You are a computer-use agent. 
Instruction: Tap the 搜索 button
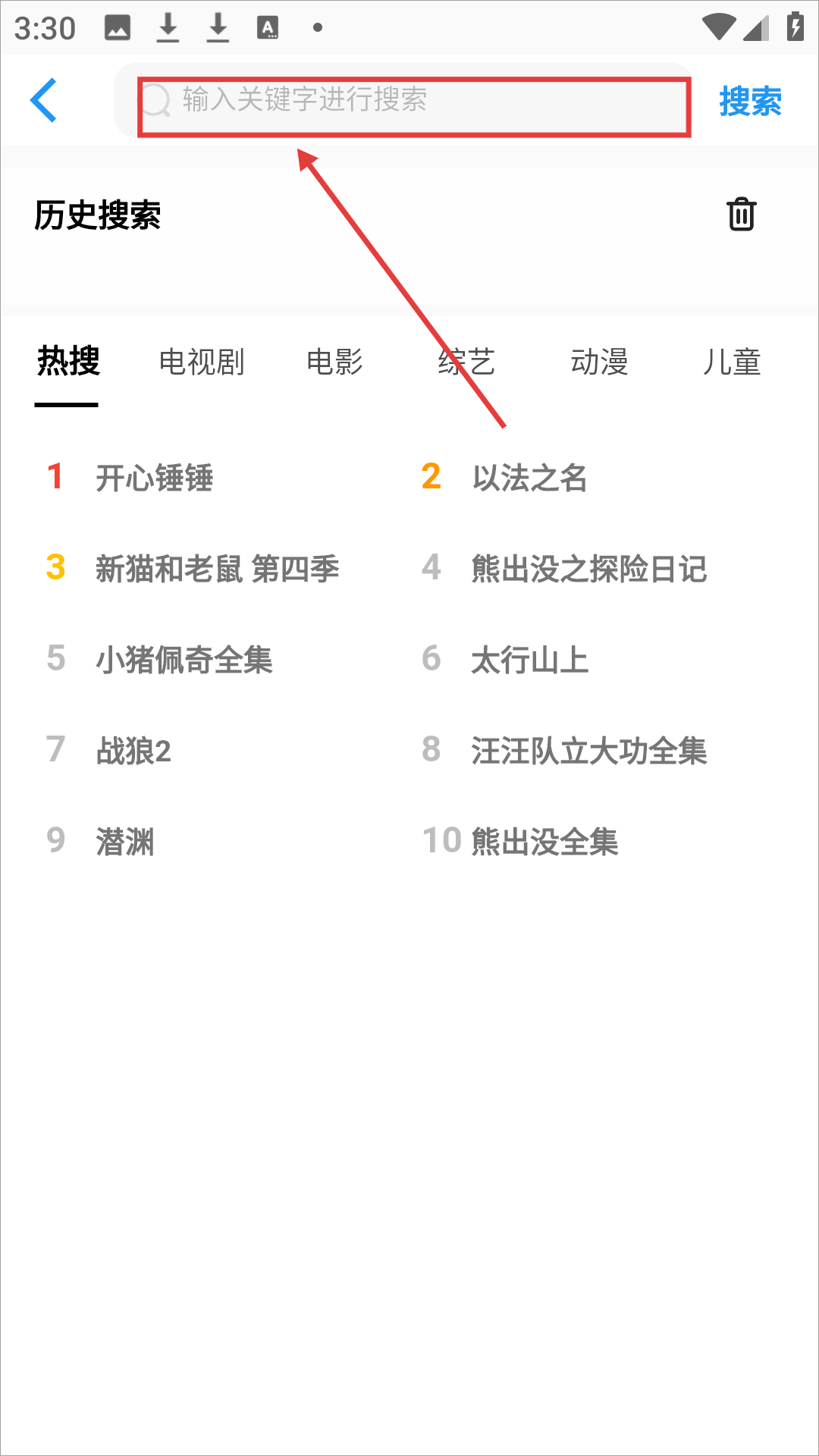(x=750, y=101)
